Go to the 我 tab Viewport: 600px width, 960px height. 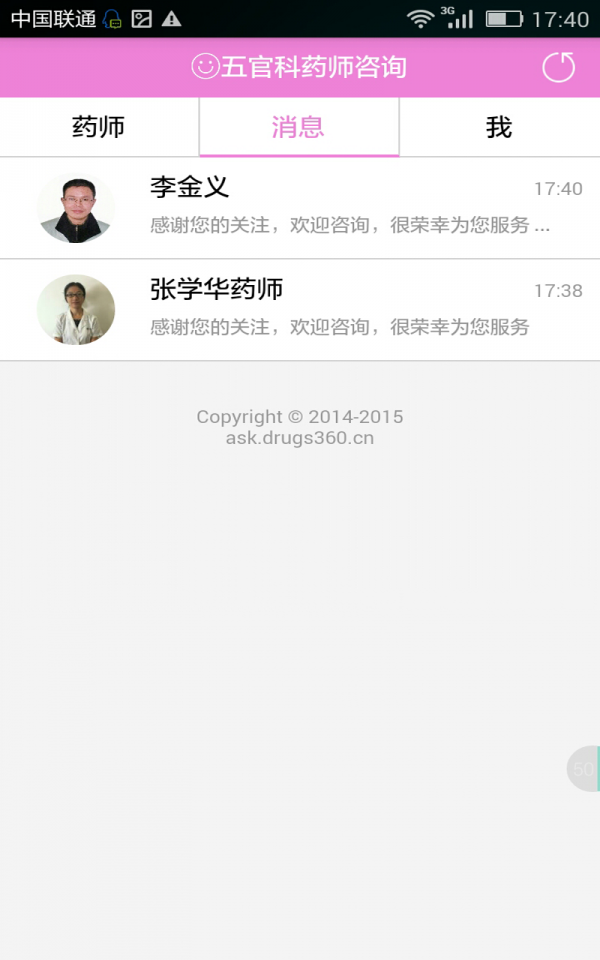499,127
